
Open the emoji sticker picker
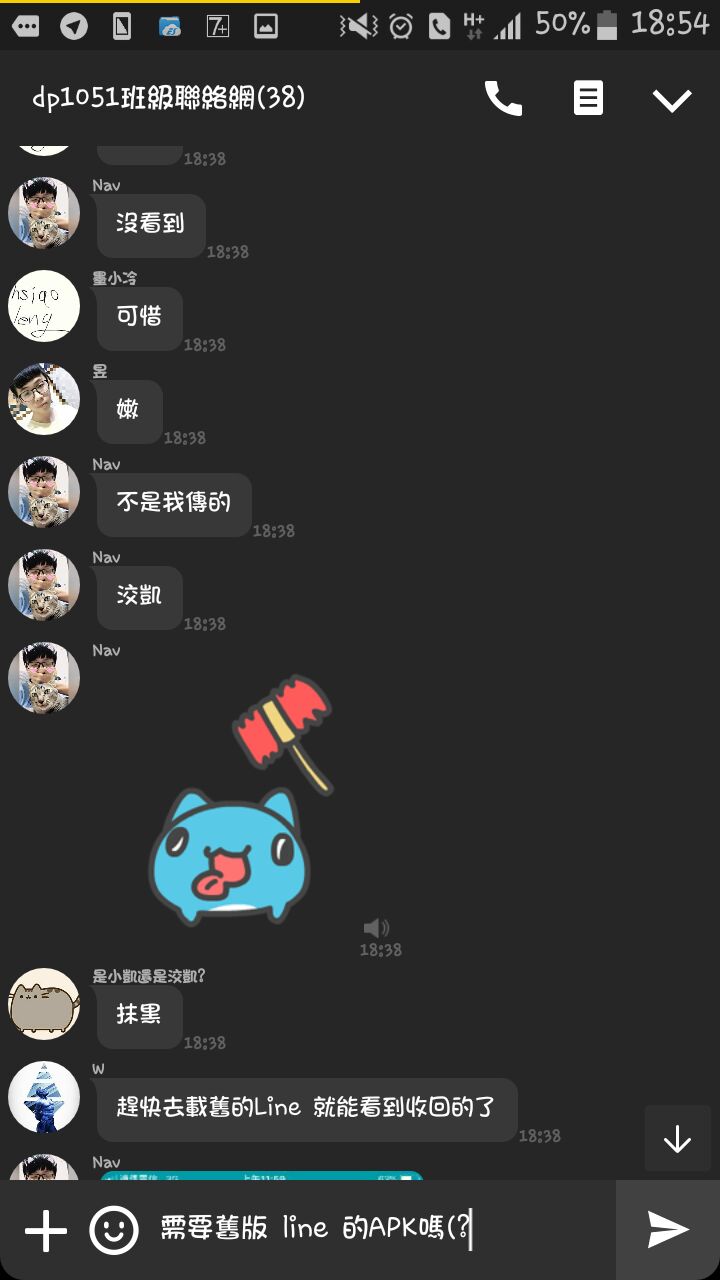click(114, 1230)
